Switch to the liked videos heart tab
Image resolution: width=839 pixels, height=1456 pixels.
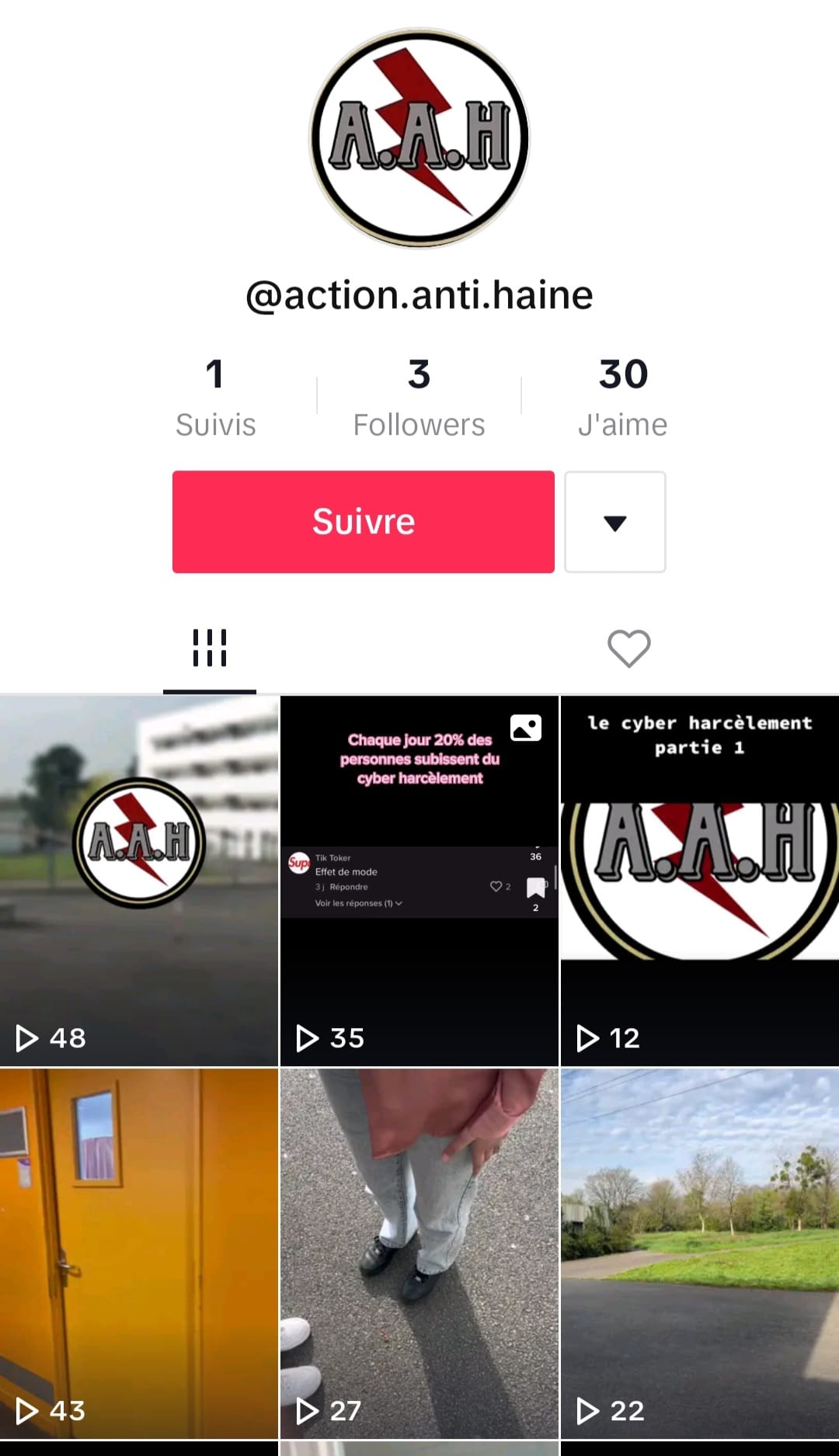click(628, 648)
